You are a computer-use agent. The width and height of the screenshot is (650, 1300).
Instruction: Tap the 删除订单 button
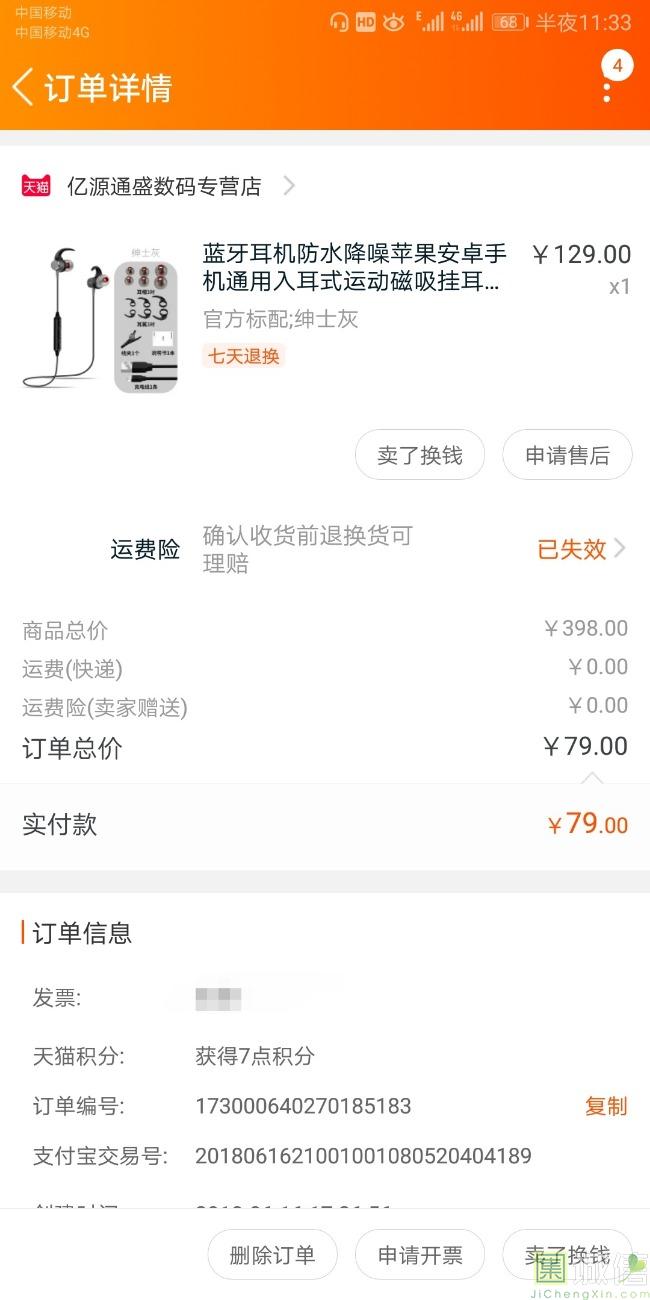[272, 1255]
